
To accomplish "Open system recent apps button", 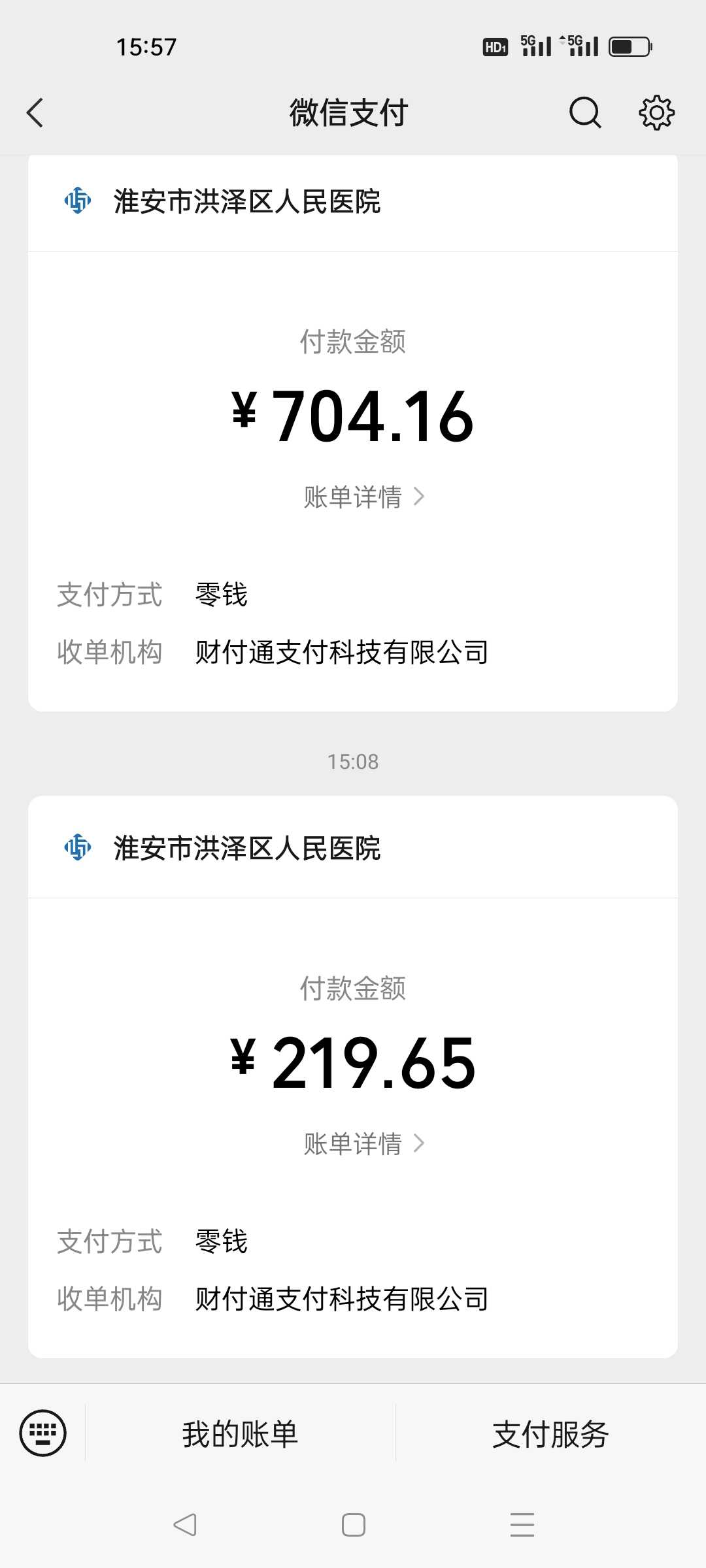I will click(522, 1525).
